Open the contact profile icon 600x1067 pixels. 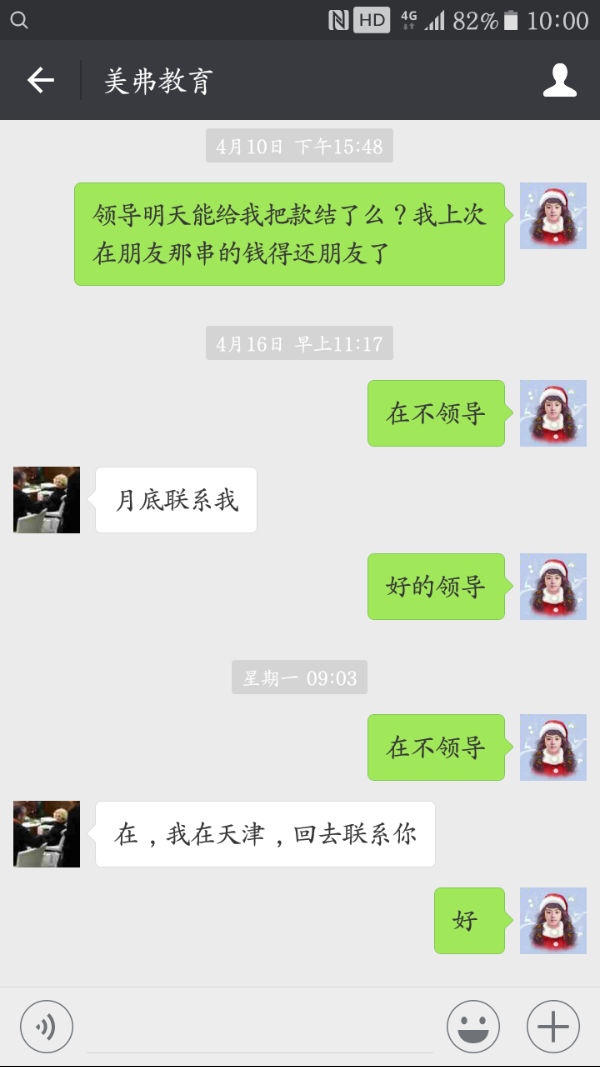[560, 80]
